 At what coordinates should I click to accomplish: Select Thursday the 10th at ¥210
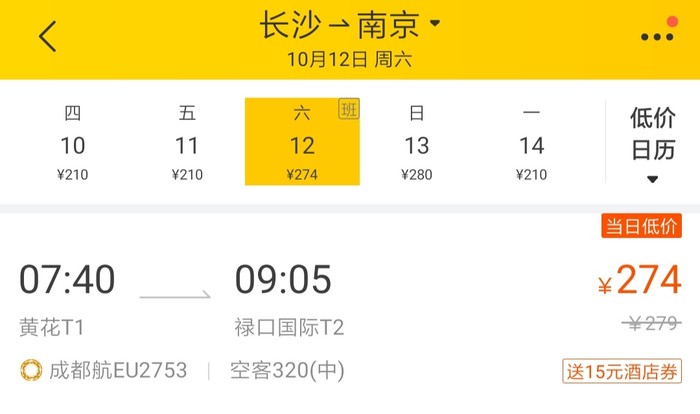tap(73, 143)
